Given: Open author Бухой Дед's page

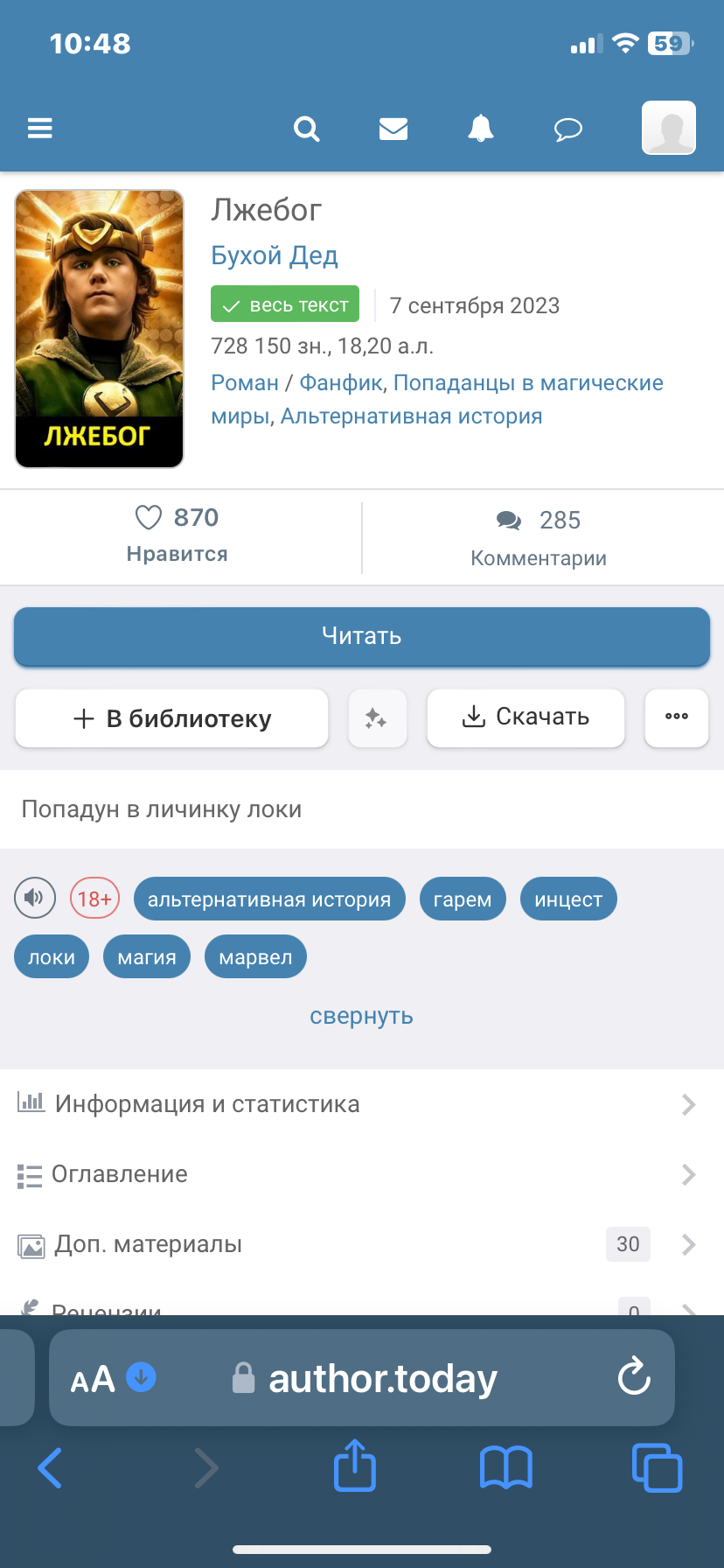Looking at the screenshot, I should tap(275, 255).
